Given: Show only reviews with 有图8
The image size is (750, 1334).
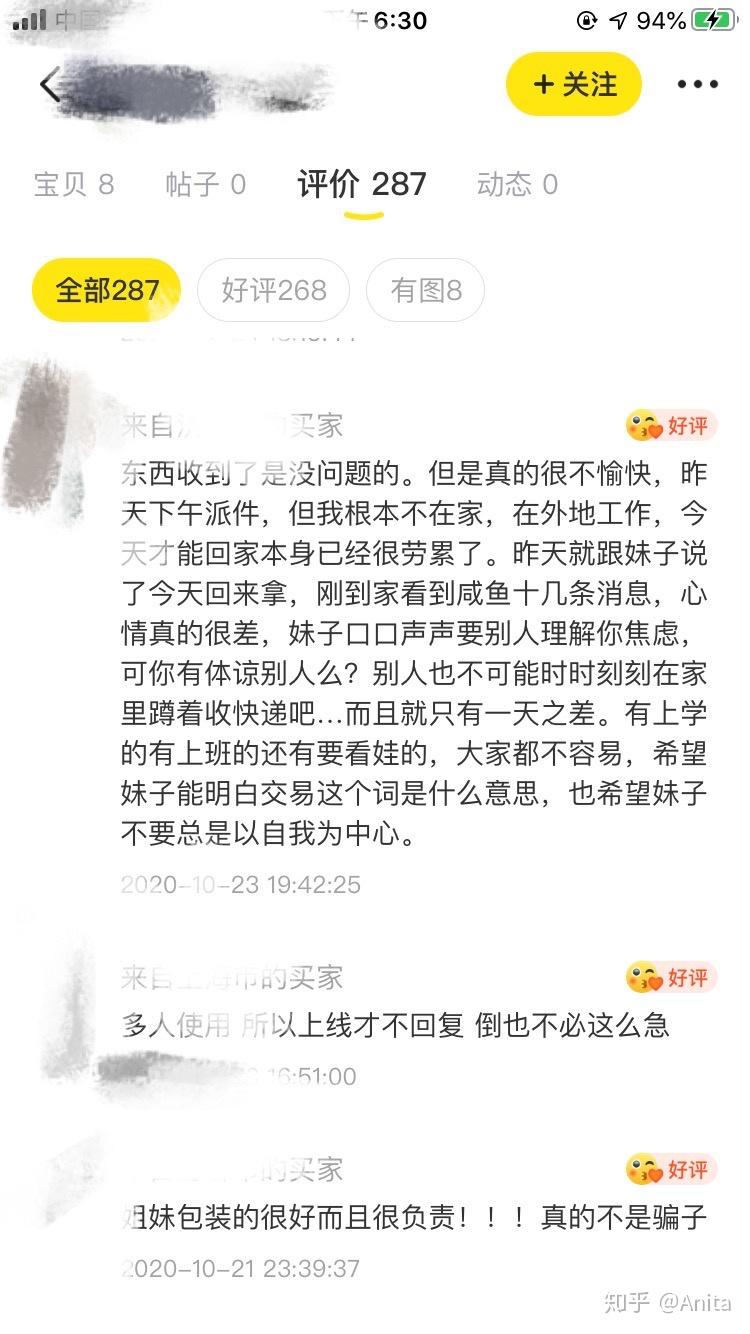Looking at the screenshot, I should 426,290.
